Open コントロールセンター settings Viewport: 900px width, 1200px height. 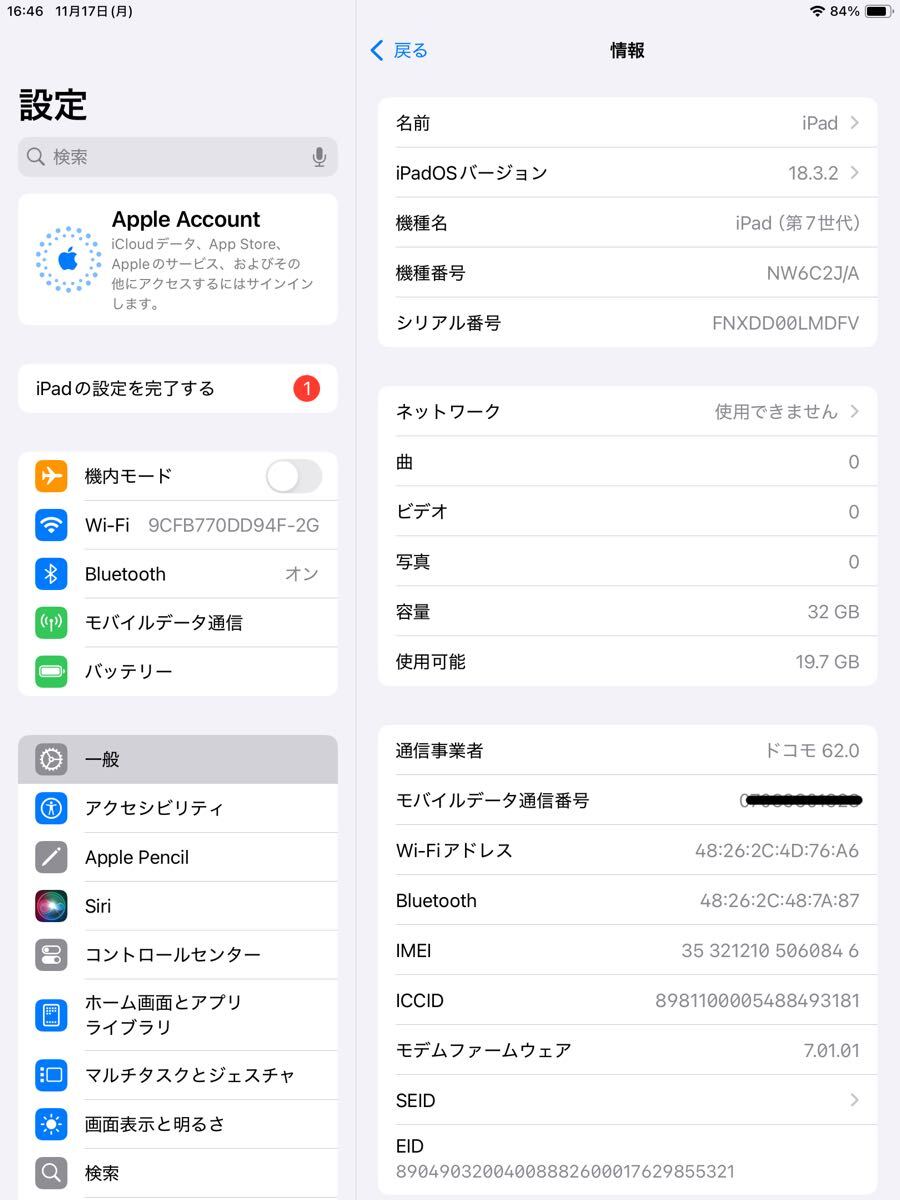click(178, 955)
